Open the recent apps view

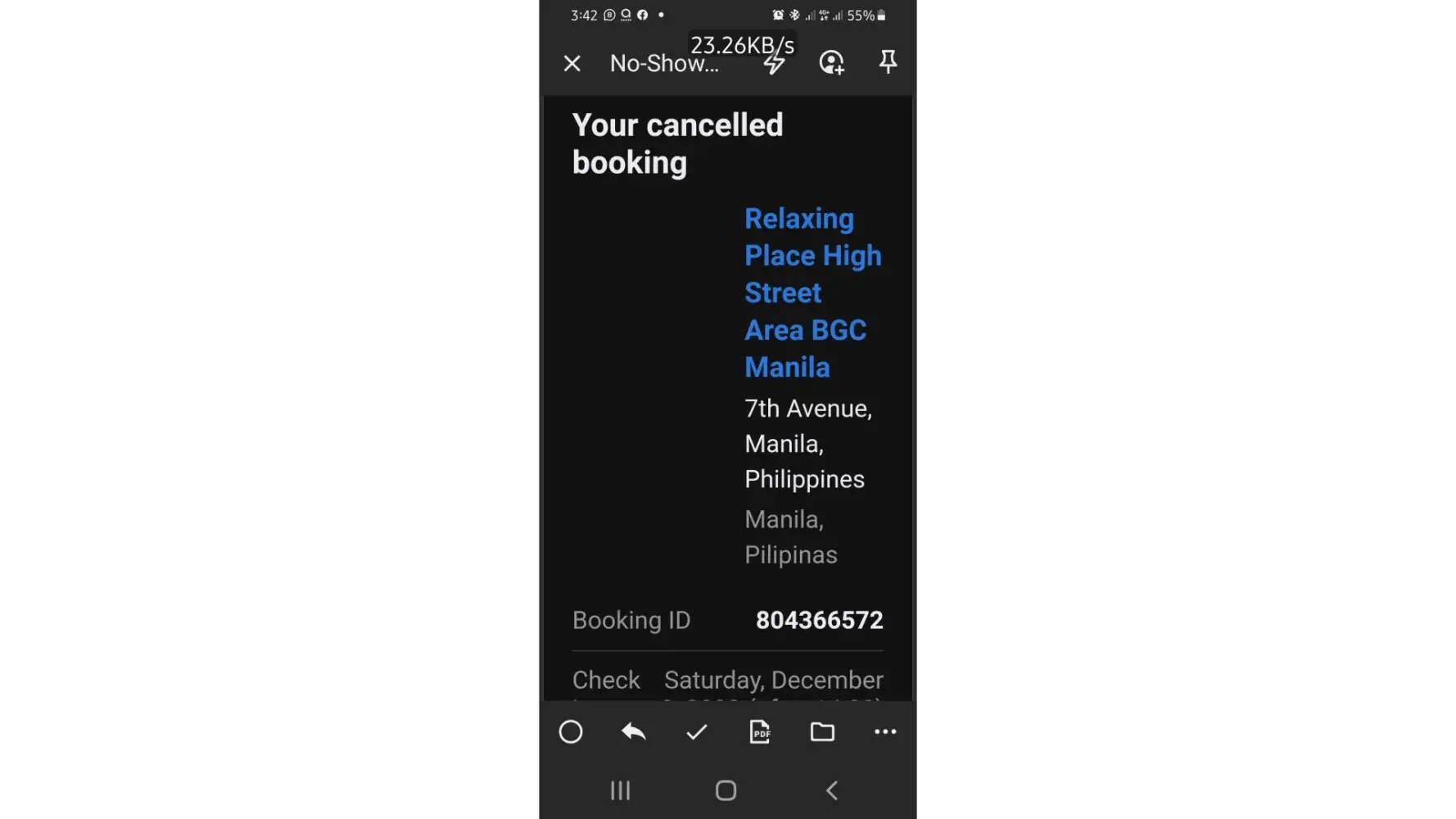[x=621, y=790]
